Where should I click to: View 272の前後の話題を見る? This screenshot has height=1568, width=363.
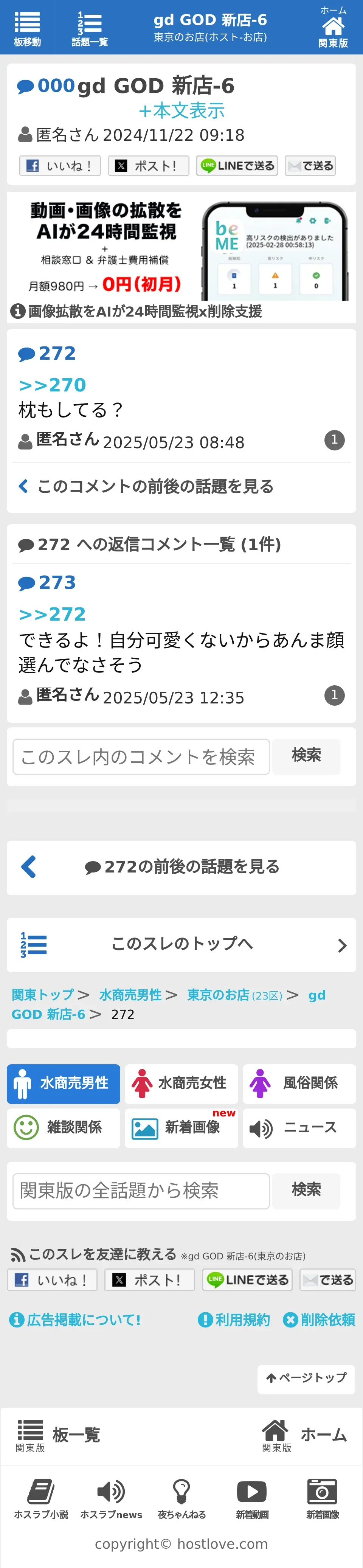(181, 867)
